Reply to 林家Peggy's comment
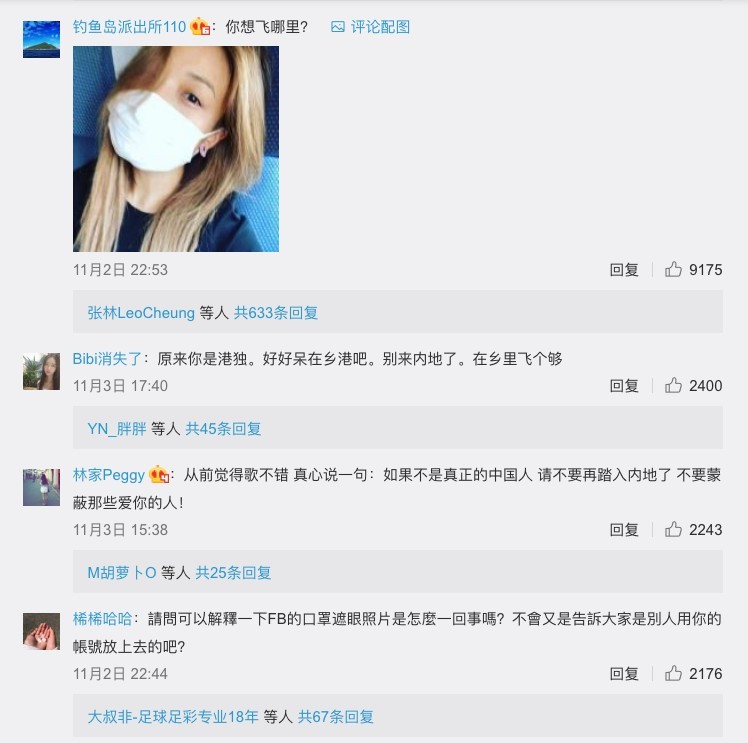The image size is (748, 743). pos(624,530)
